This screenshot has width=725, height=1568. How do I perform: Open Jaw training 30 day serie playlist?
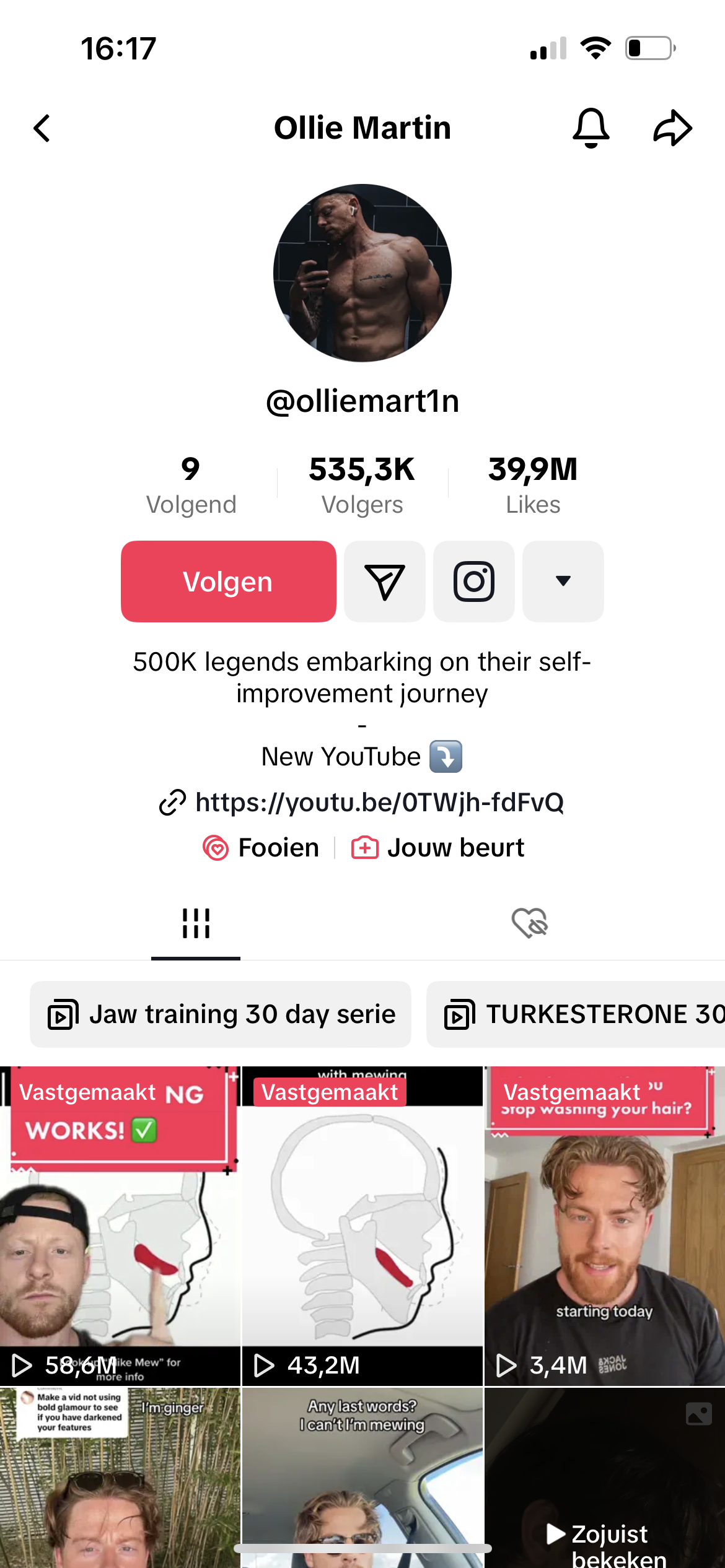(221, 1014)
